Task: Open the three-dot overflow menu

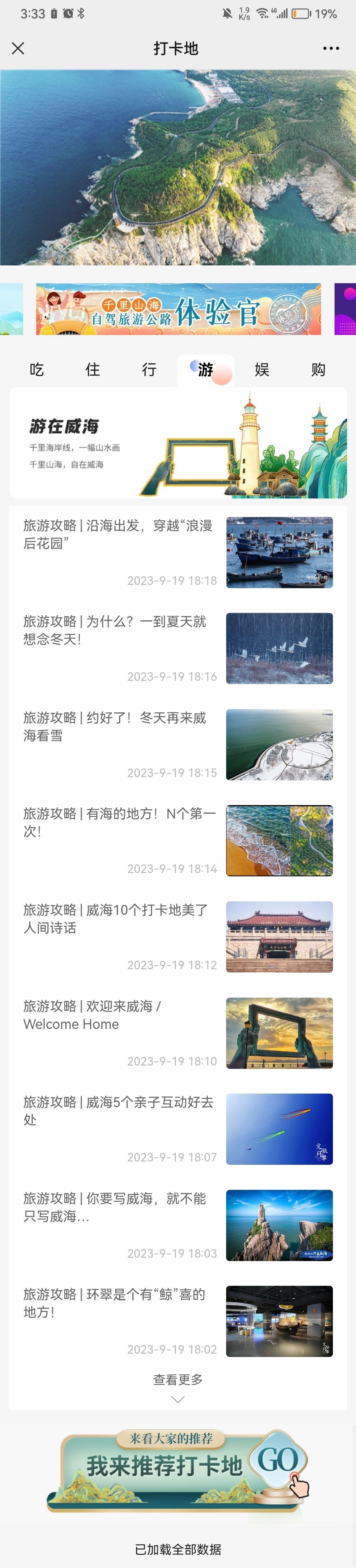Action: pos(330,49)
